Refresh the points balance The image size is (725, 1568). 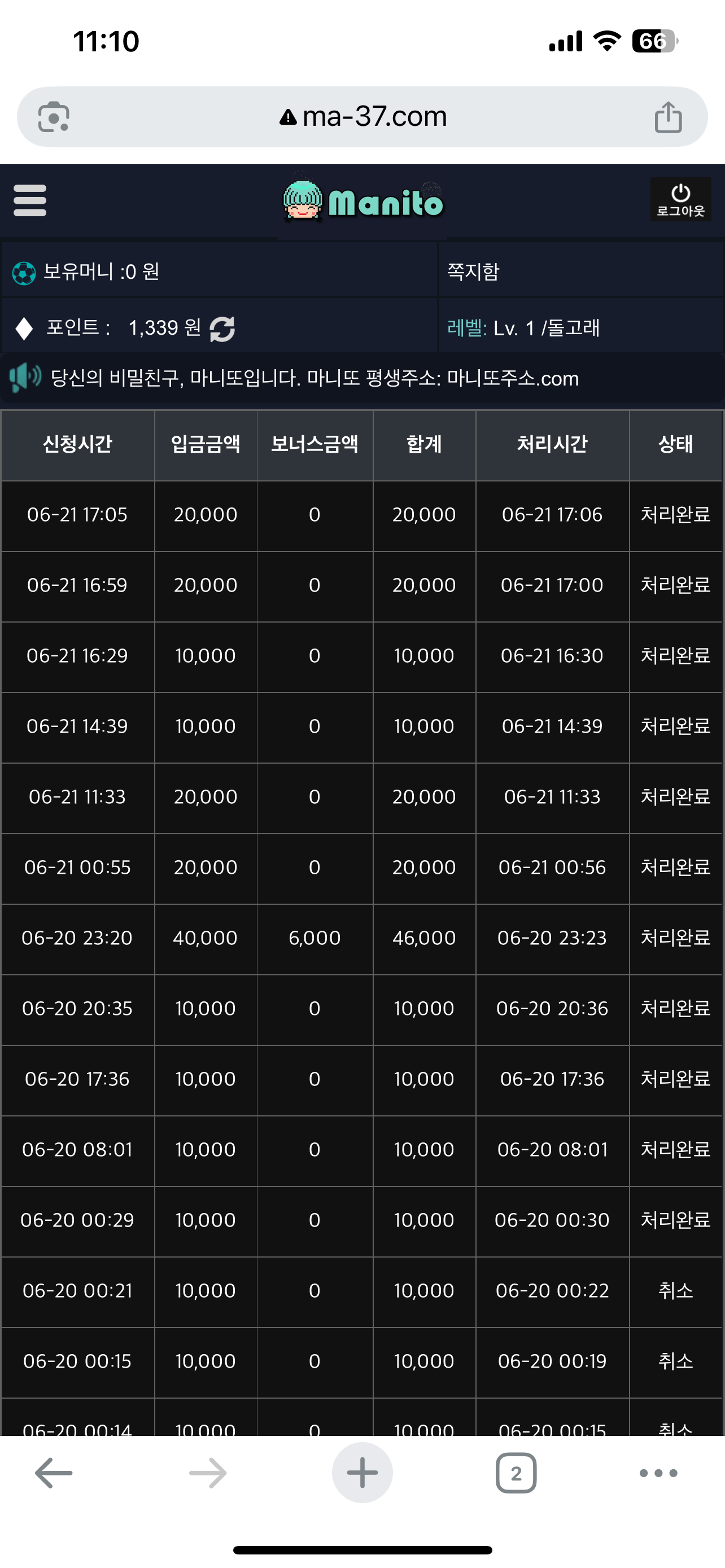(x=222, y=329)
